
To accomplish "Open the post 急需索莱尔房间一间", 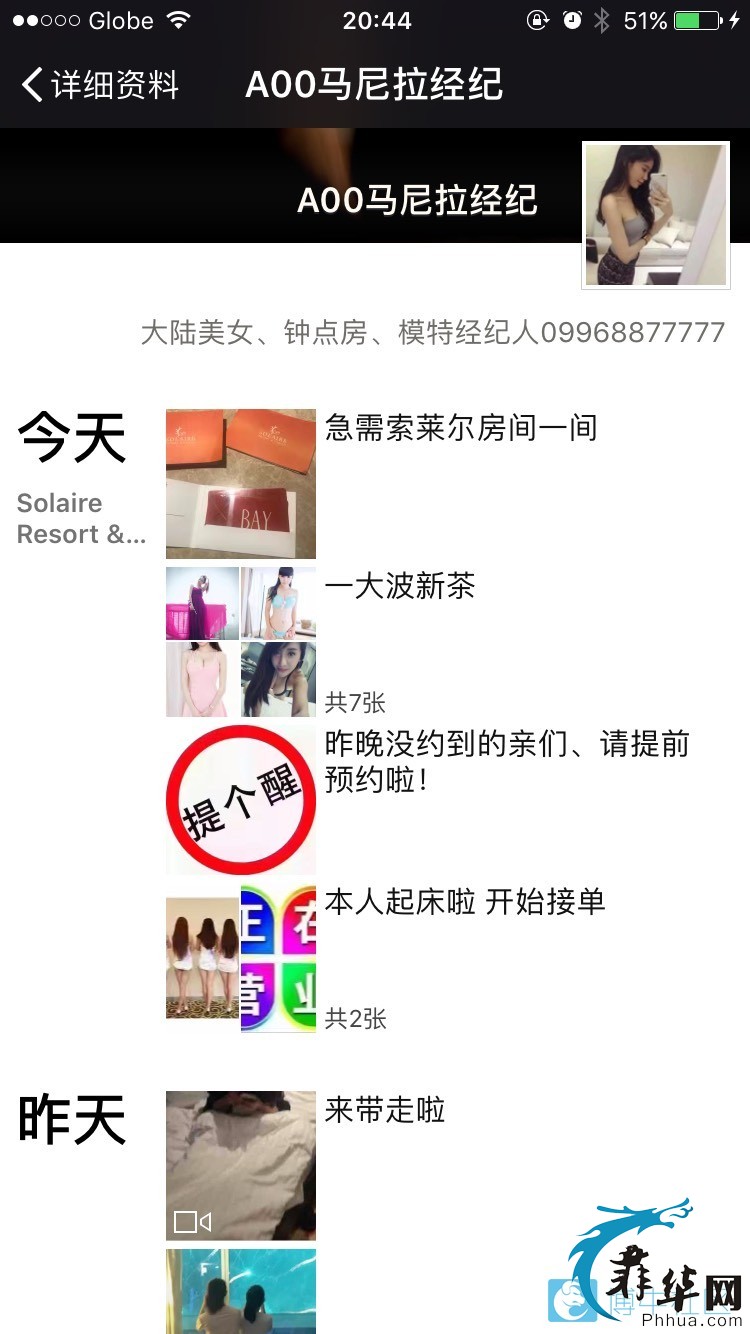I will point(240,483).
